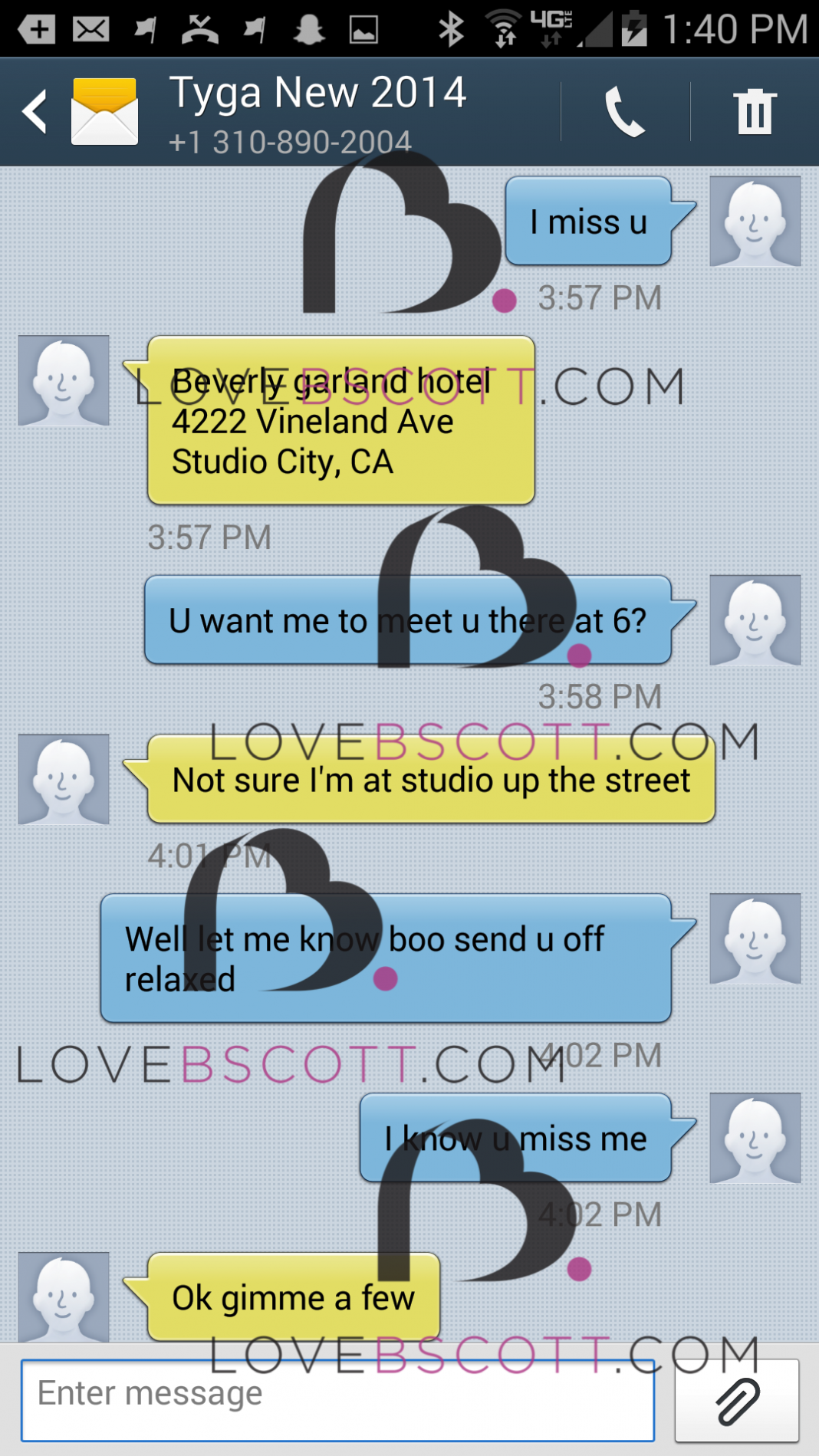
Task: Delete this conversation with the trash icon
Action: point(755,112)
